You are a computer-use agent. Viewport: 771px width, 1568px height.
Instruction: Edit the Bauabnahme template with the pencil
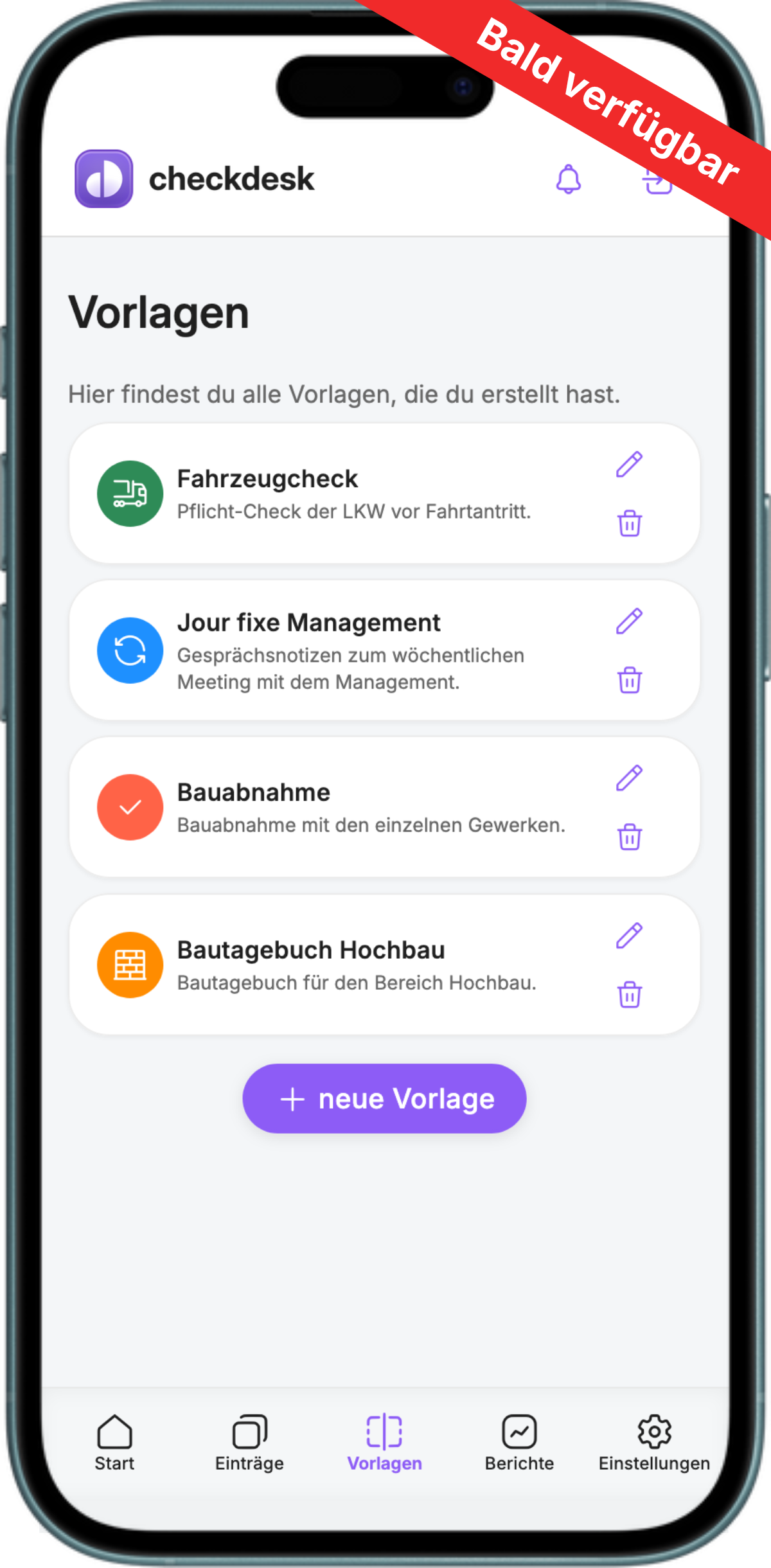(x=629, y=776)
